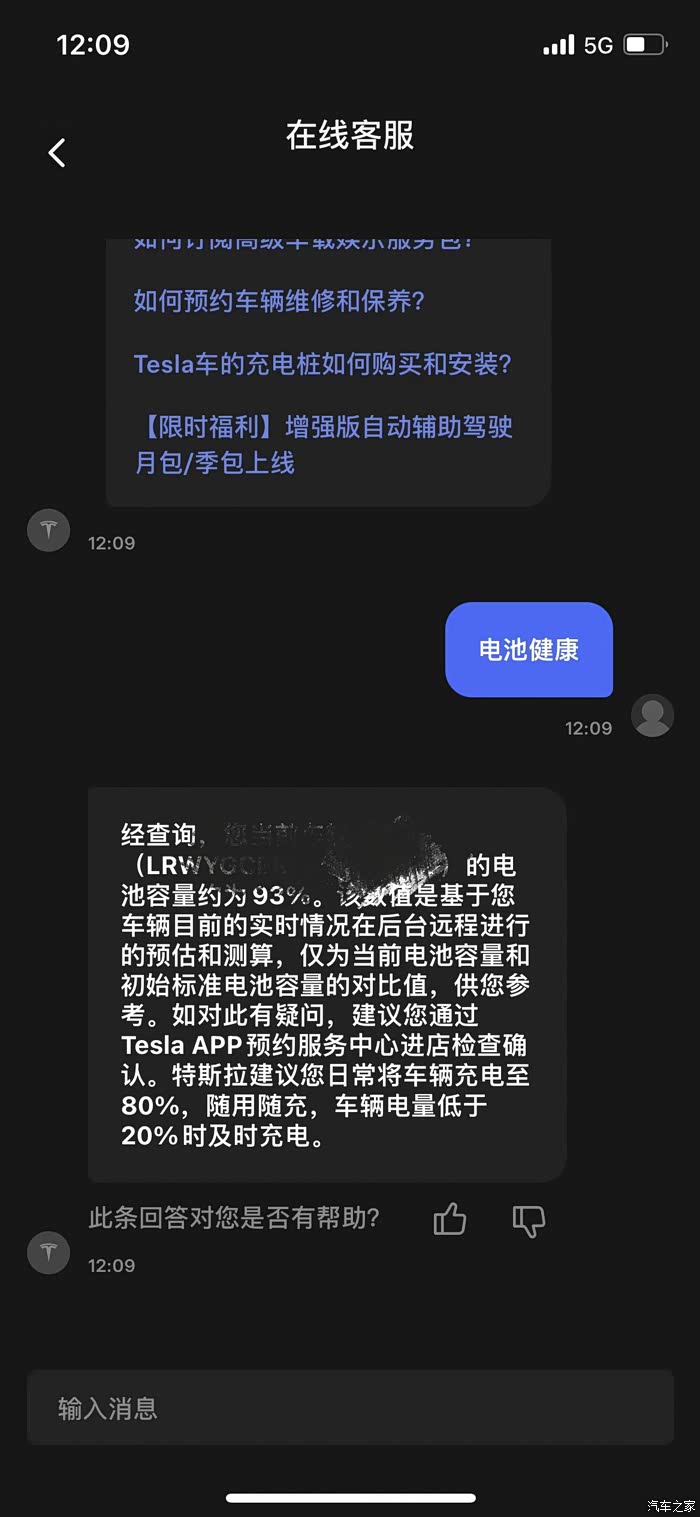This screenshot has height=1517, width=700.
Task: Open the 限时福利 增强版自动辅助驾驶 link
Action: [323, 445]
